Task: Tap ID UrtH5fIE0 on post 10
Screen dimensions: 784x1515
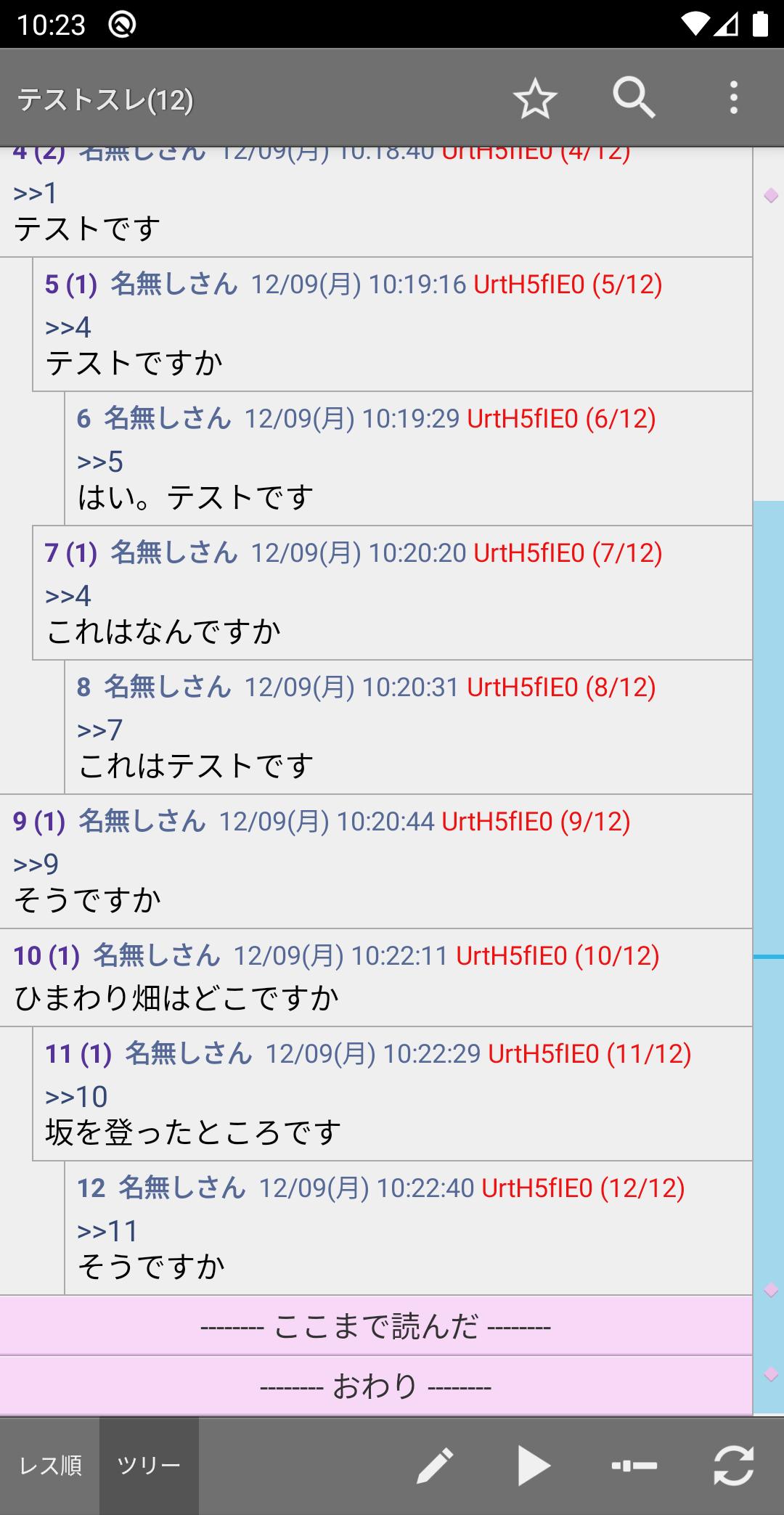Action: coord(511,956)
